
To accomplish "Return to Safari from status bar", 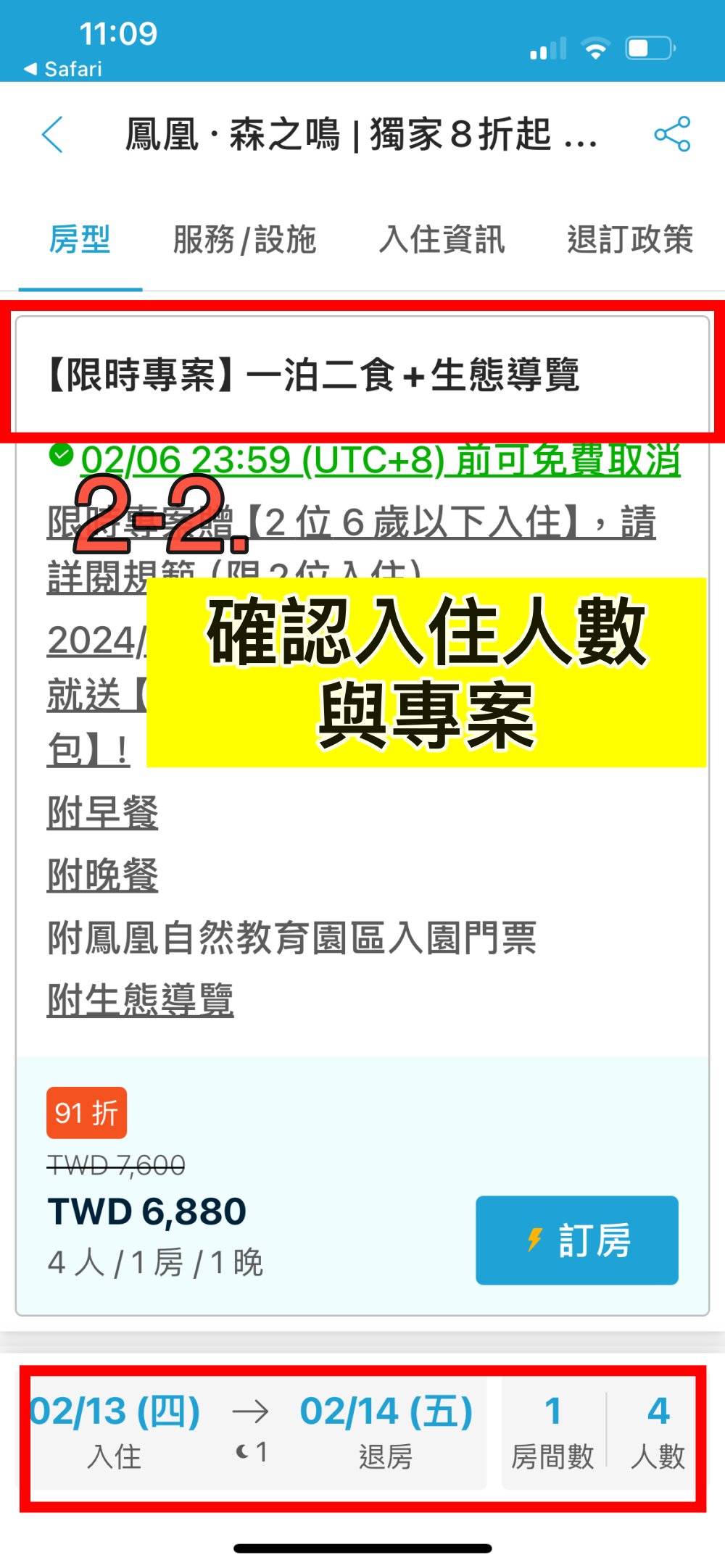I will coord(63,69).
